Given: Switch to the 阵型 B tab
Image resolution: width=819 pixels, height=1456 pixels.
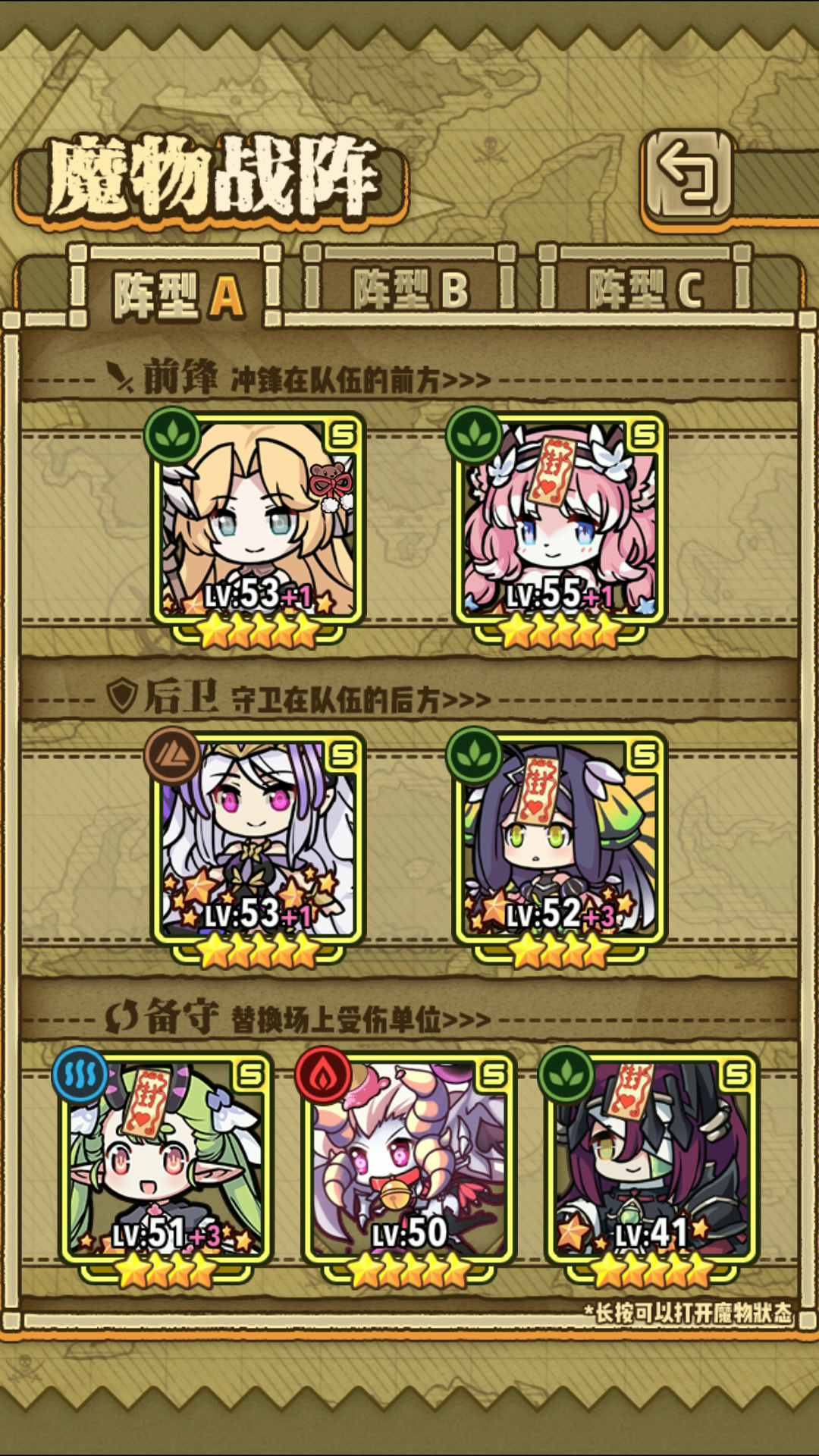Looking at the screenshot, I should 411,289.
